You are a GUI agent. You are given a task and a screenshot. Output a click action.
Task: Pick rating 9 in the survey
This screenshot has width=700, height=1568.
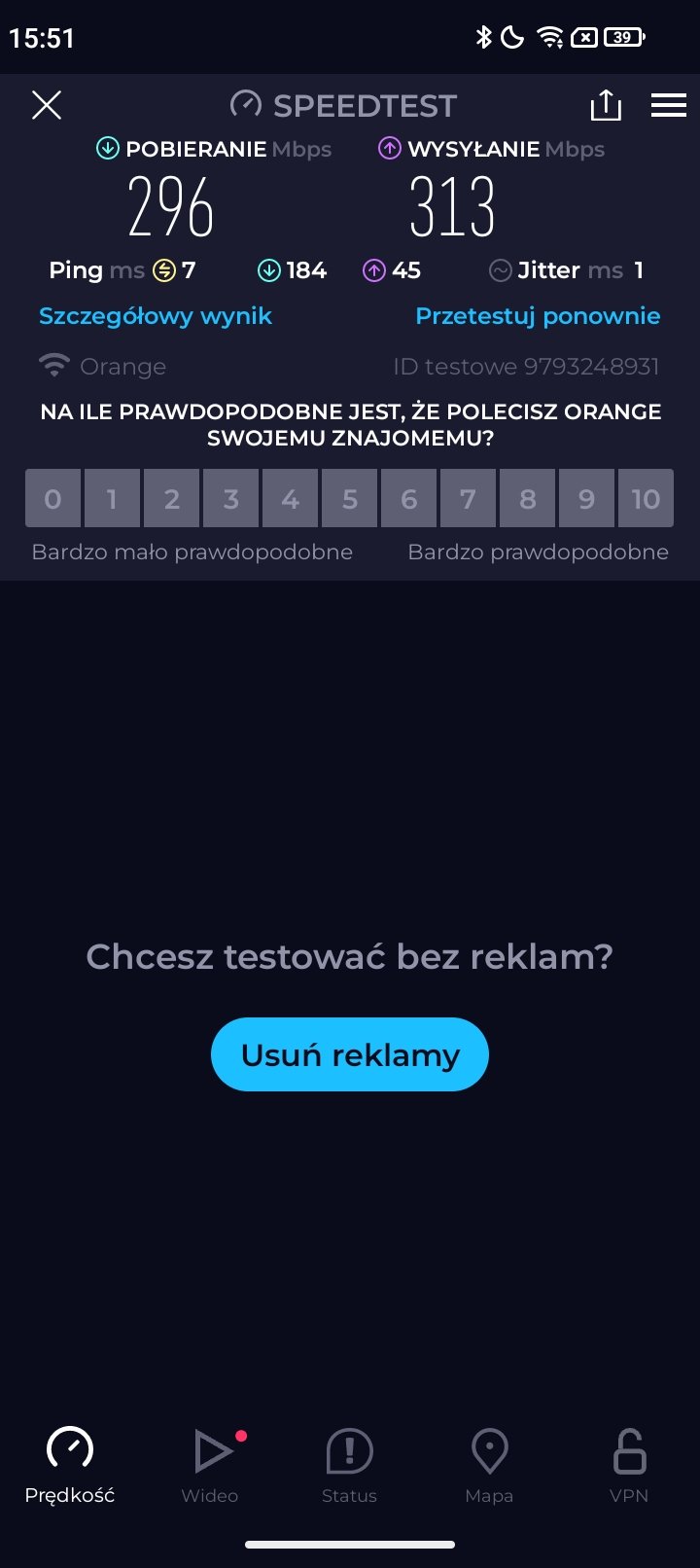[x=586, y=499]
